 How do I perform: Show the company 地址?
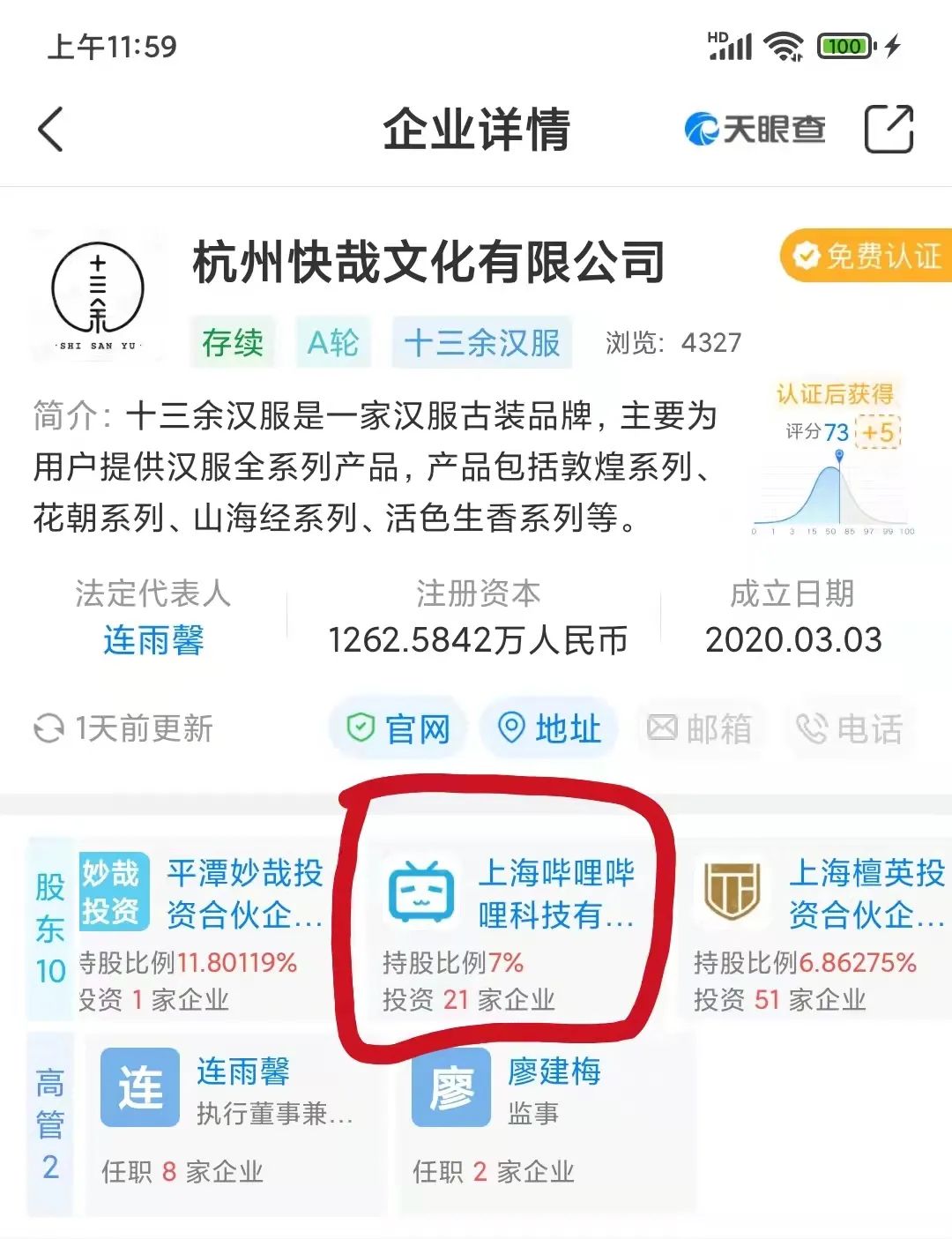550,728
